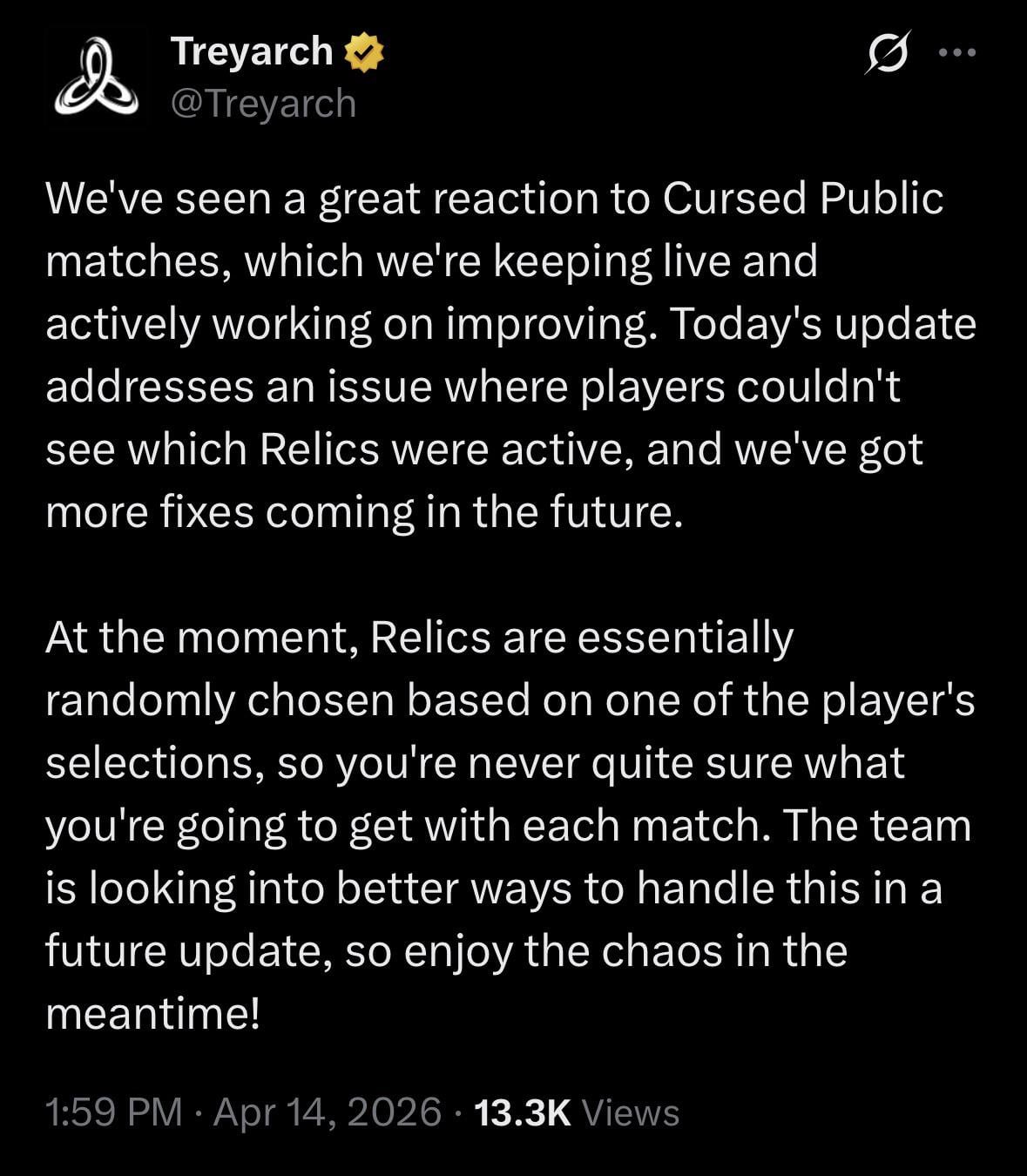
Task: Open the Grok icon on the tweet
Action: point(888,54)
